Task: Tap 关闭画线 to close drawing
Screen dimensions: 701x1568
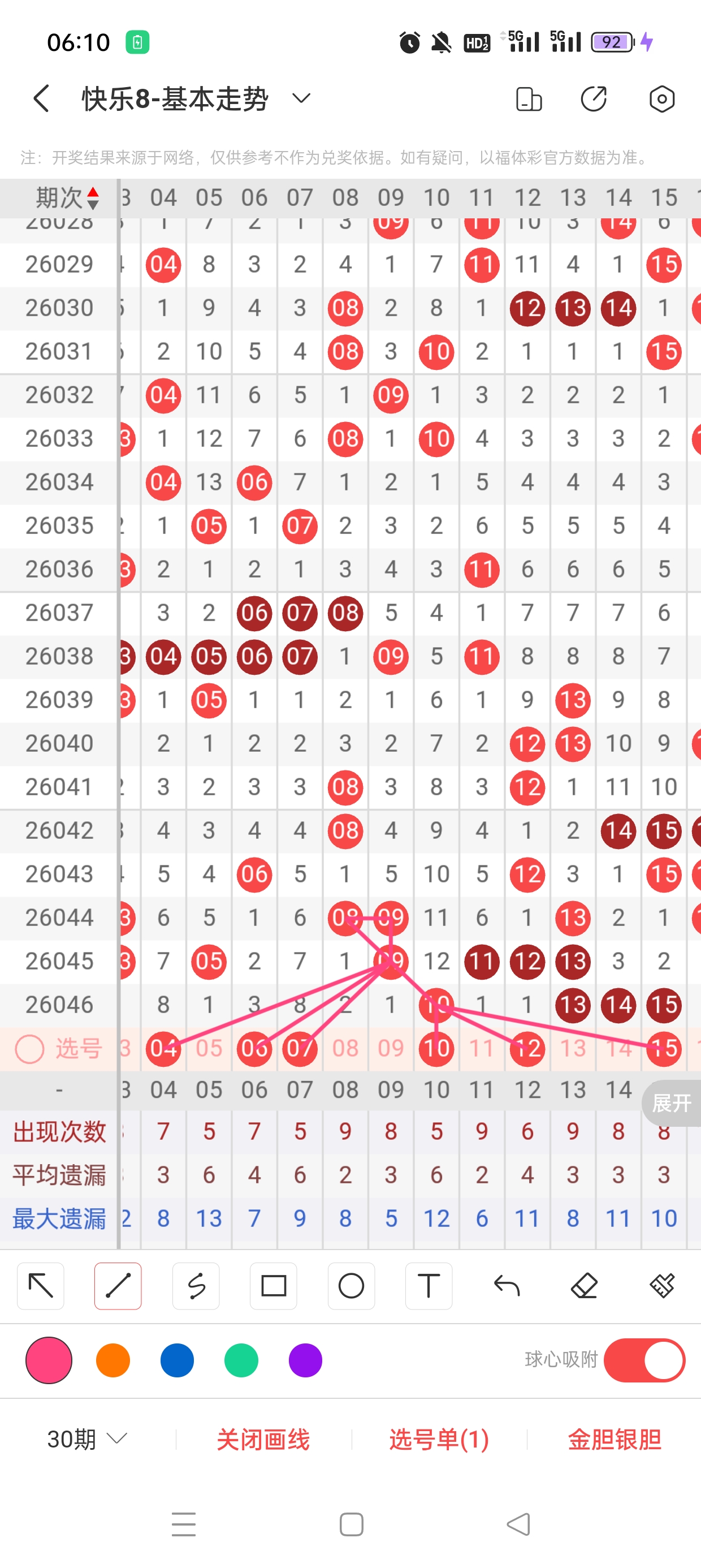Action: pyautogui.click(x=263, y=1440)
